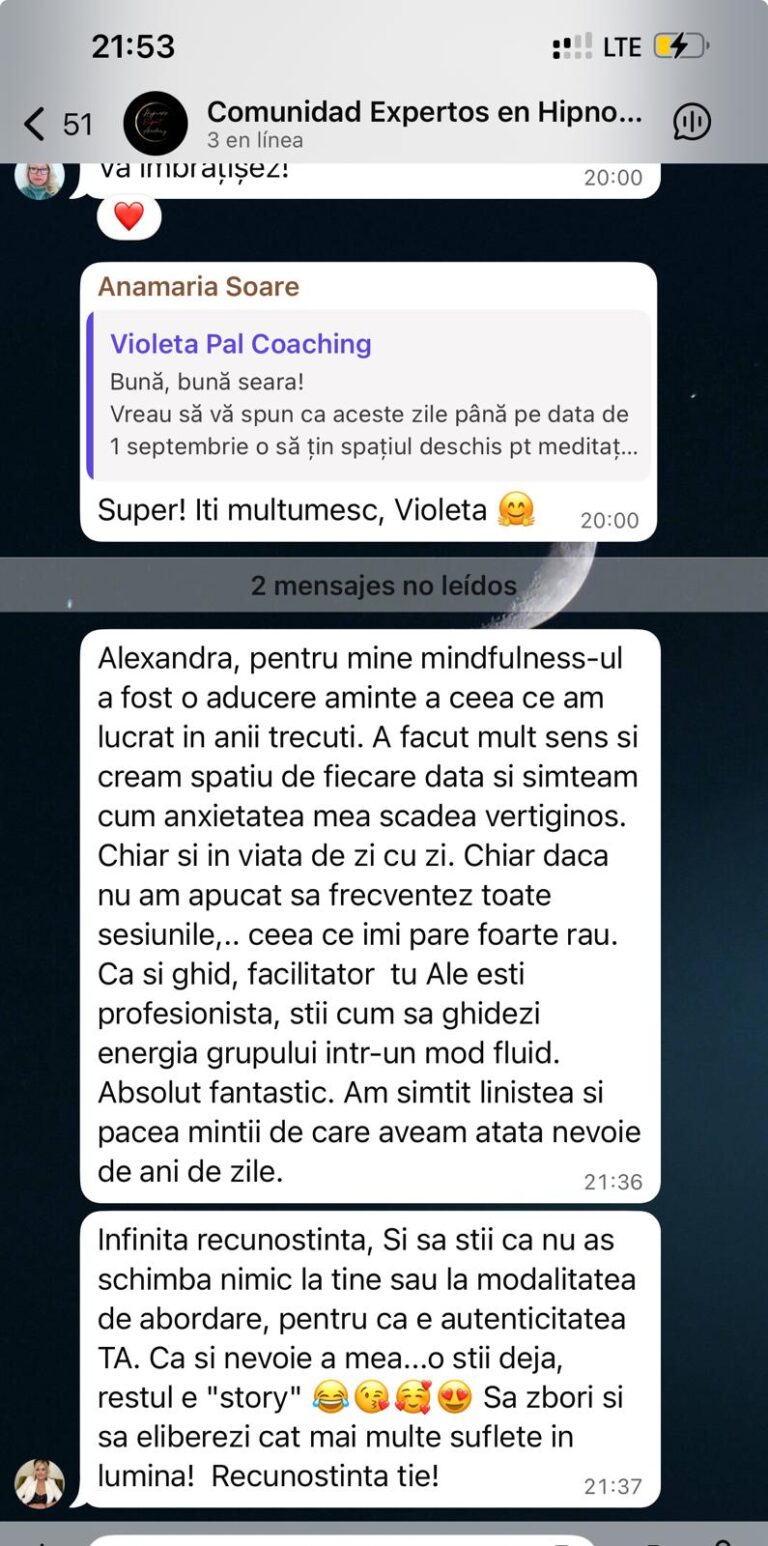Open the group avatar in the header
This screenshot has height=1546, width=768.
(155, 124)
